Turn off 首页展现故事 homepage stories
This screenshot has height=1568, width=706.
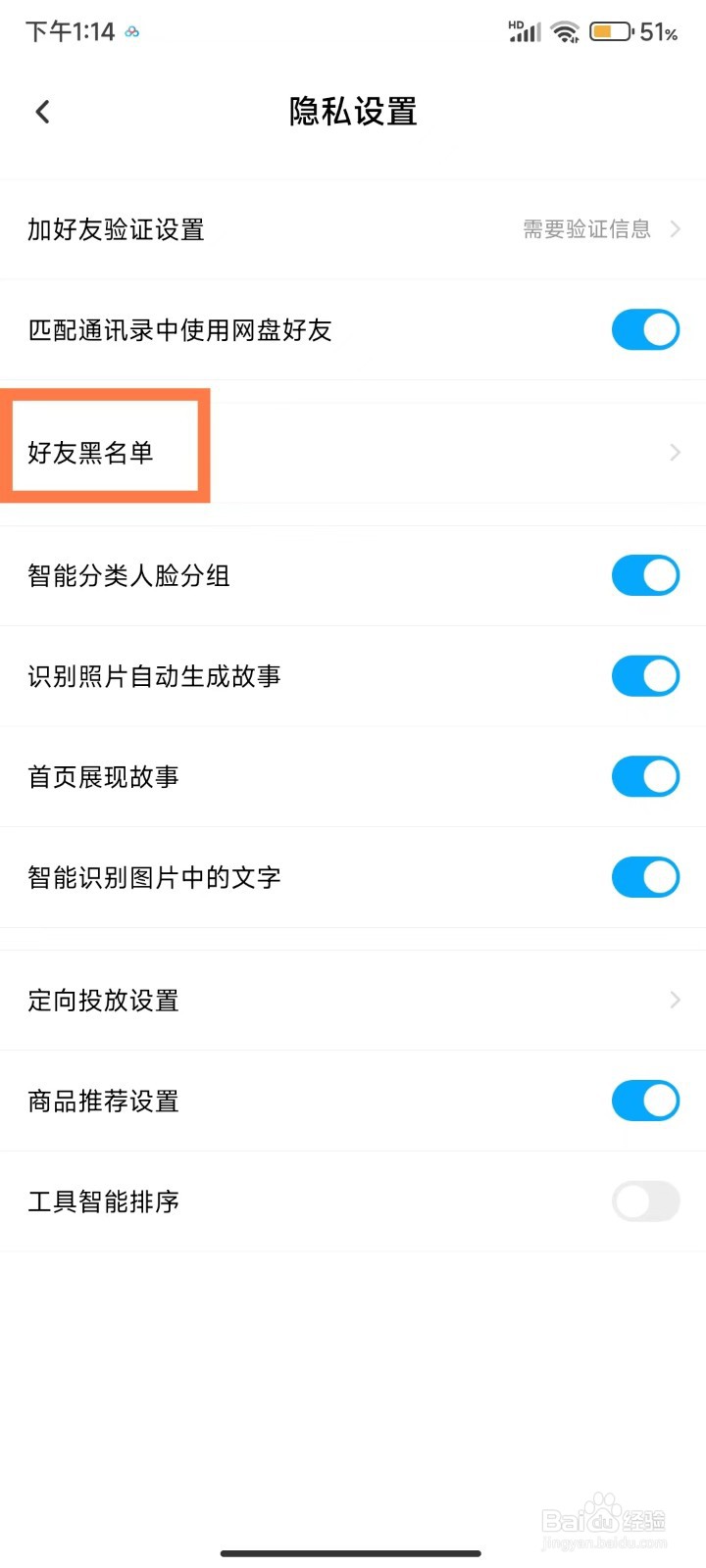(645, 776)
